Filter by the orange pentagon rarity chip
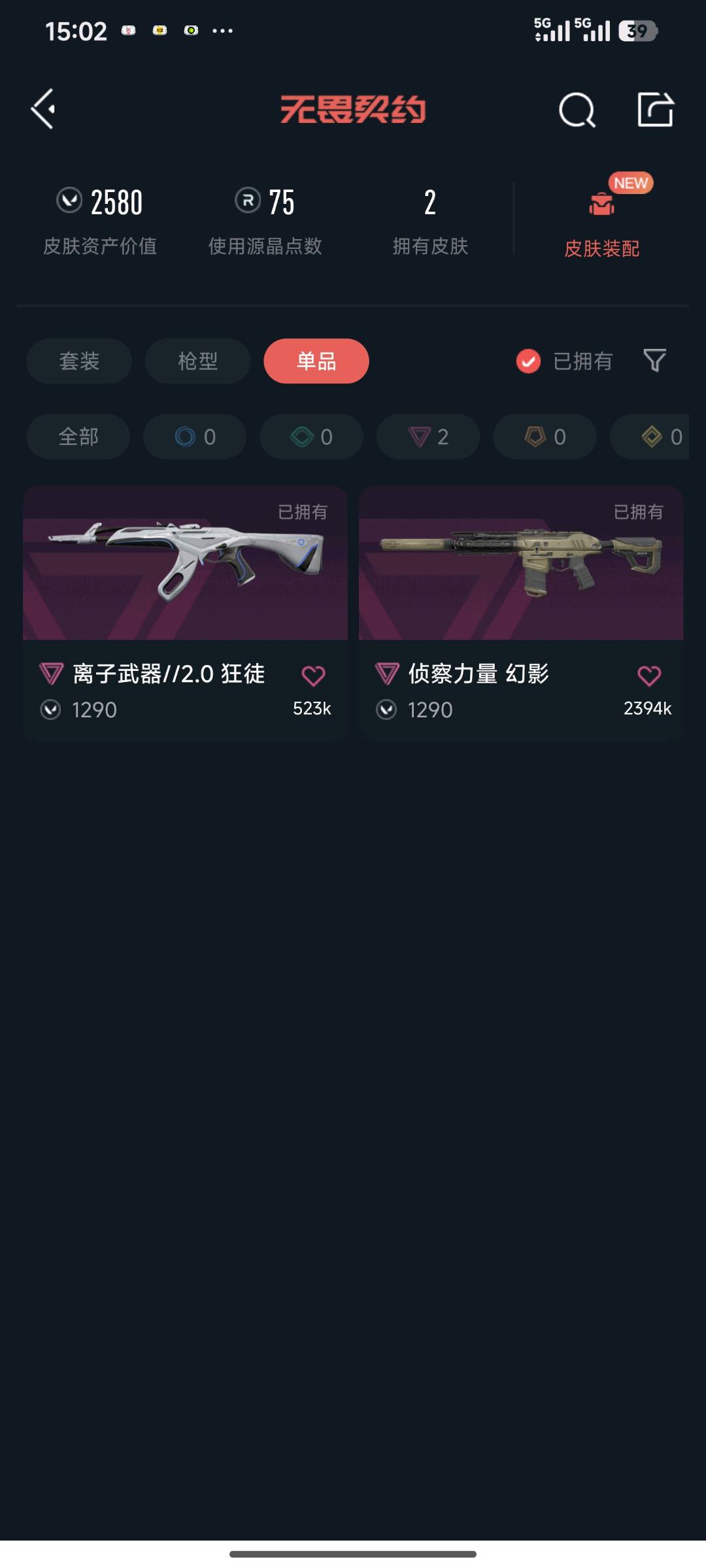Viewport: 706px width, 1568px height. 545,436
